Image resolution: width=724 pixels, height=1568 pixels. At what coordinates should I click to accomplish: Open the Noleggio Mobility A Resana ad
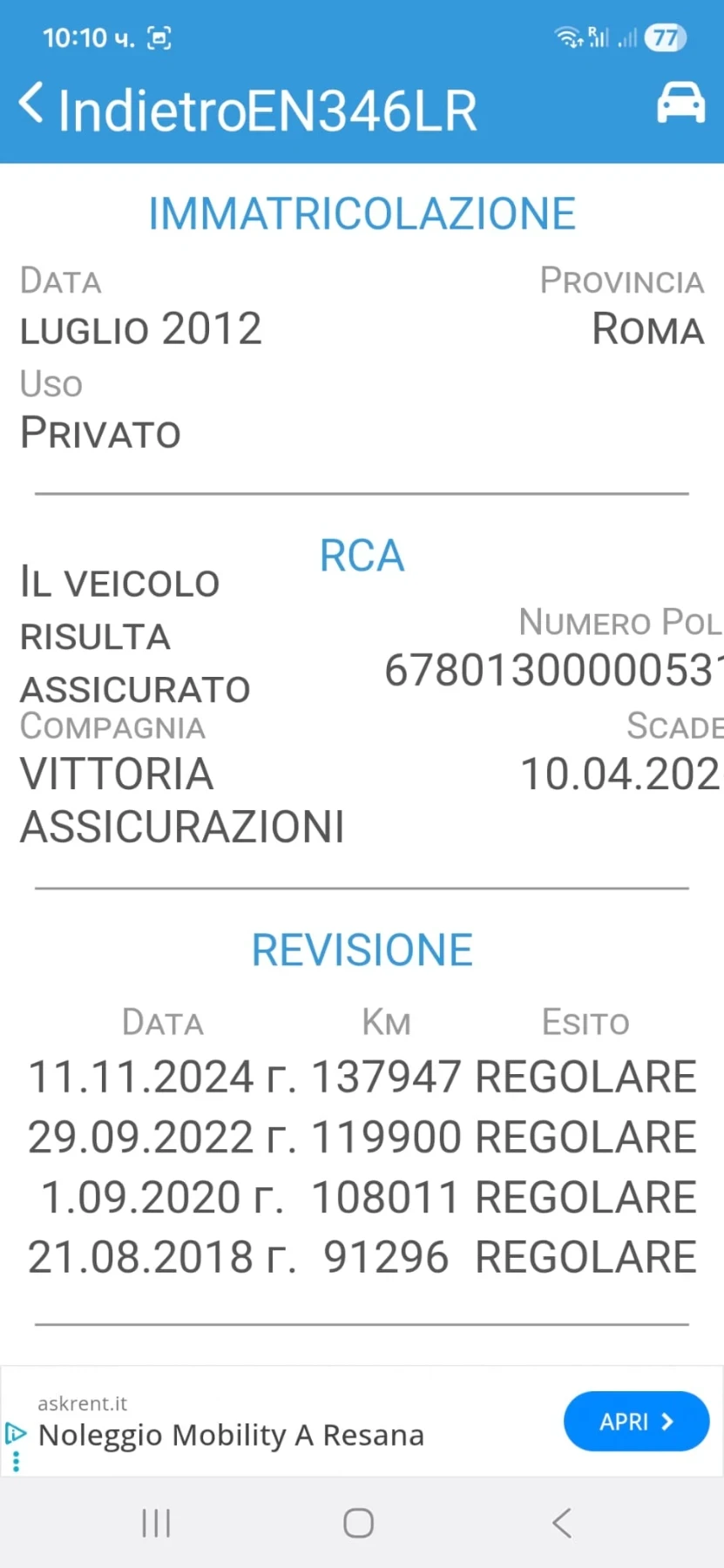231,1435
